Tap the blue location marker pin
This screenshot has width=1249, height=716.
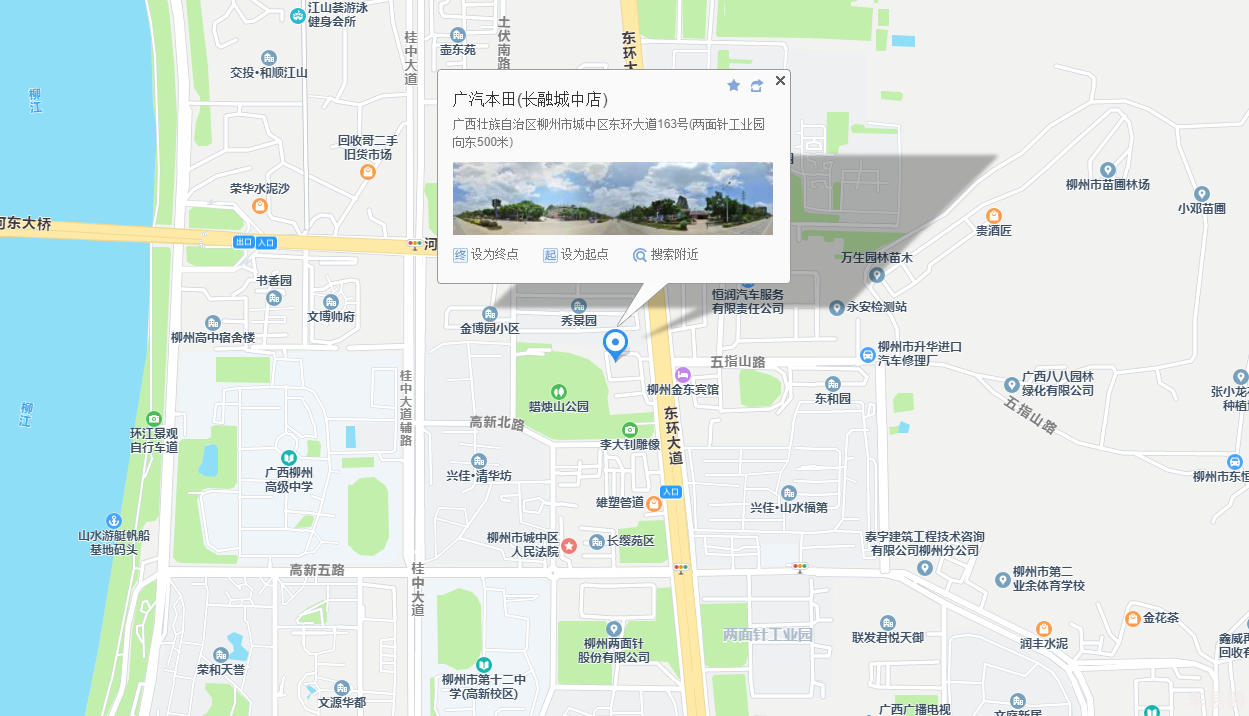(x=615, y=343)
